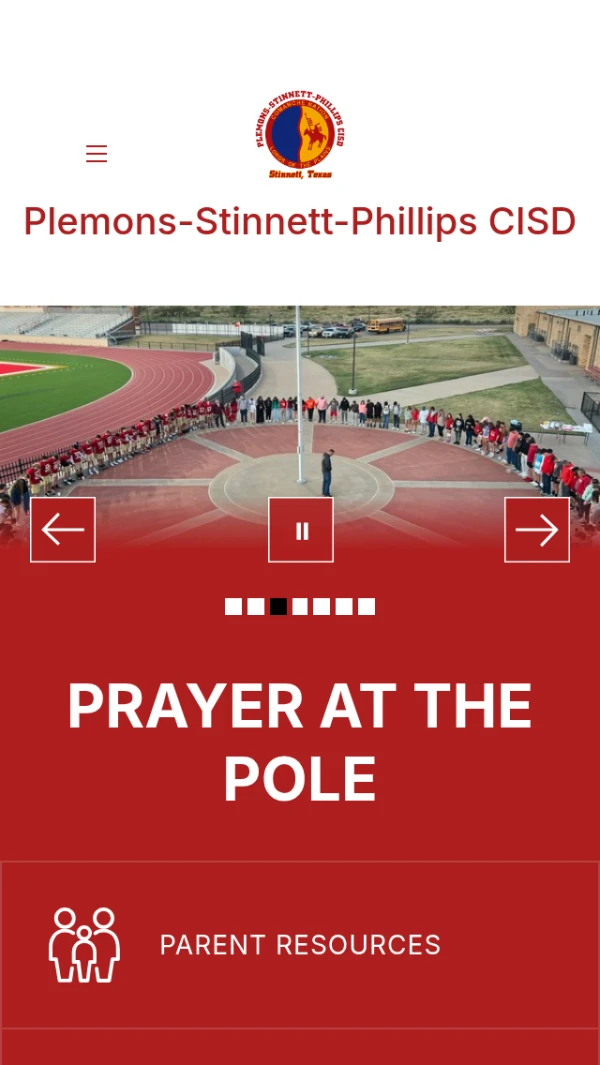This screenshot has width=600, height=1065.
Task: Go to the previous carousel slide
Action: (x=63, y=530)
